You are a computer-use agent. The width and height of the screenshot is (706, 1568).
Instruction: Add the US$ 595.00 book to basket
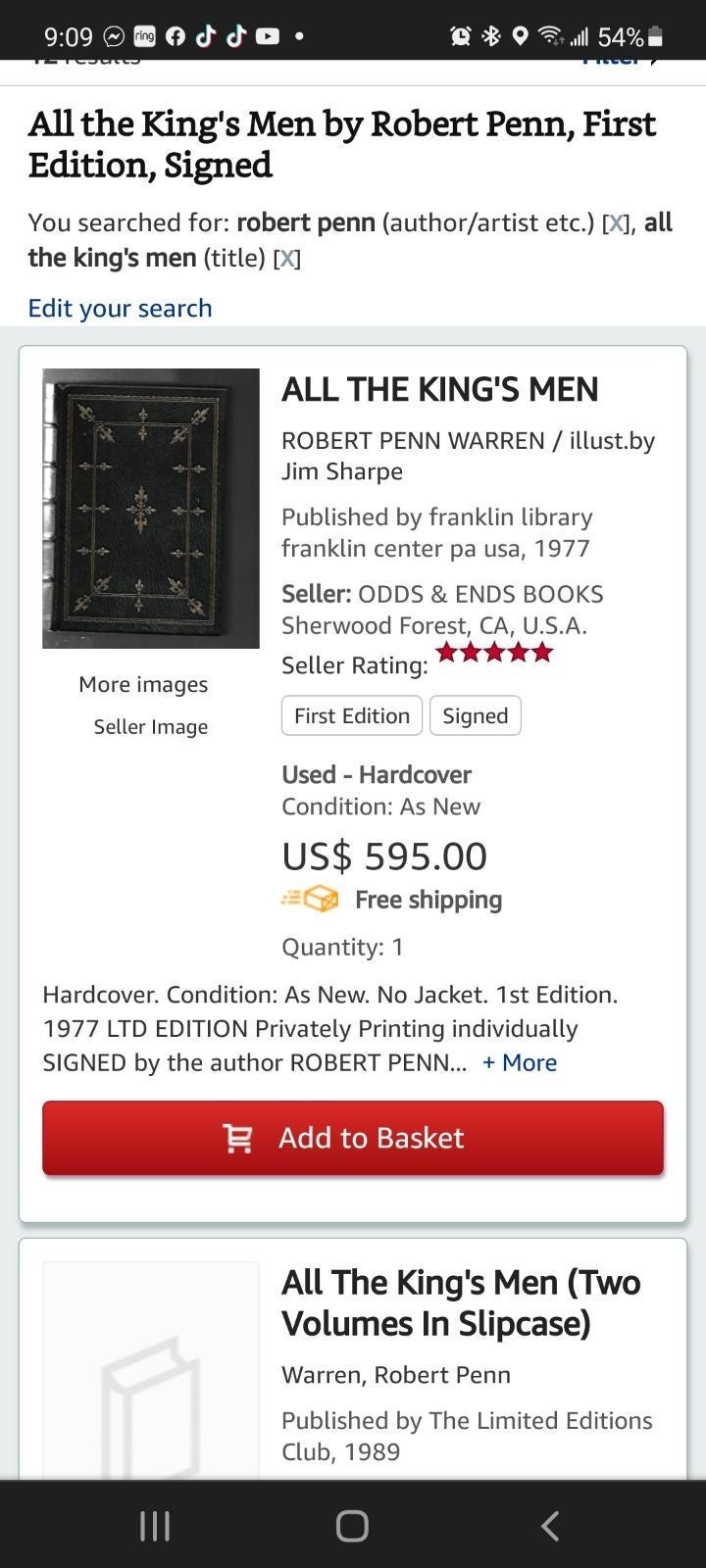(x=353, y=1138)
